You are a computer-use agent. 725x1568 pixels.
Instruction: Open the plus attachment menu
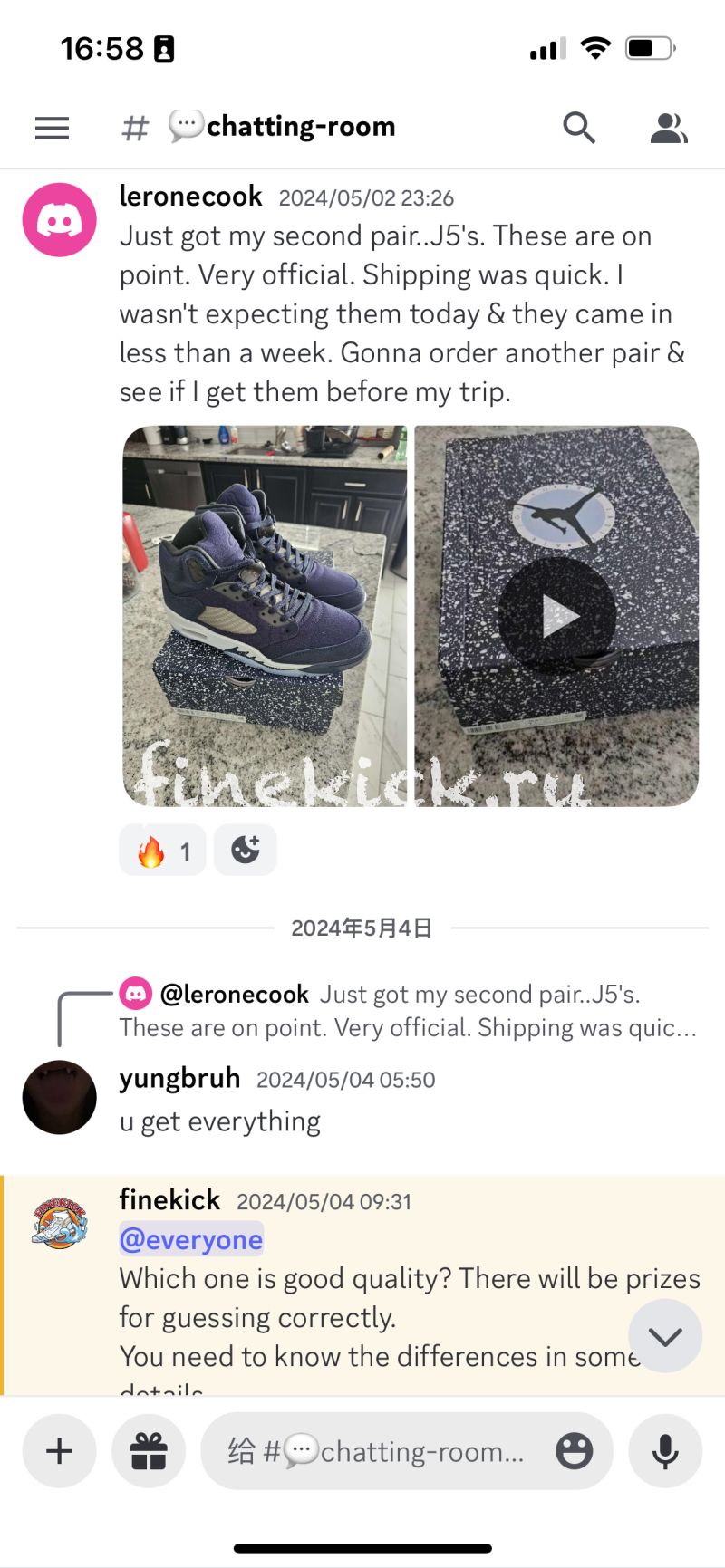pos(60,1451)
